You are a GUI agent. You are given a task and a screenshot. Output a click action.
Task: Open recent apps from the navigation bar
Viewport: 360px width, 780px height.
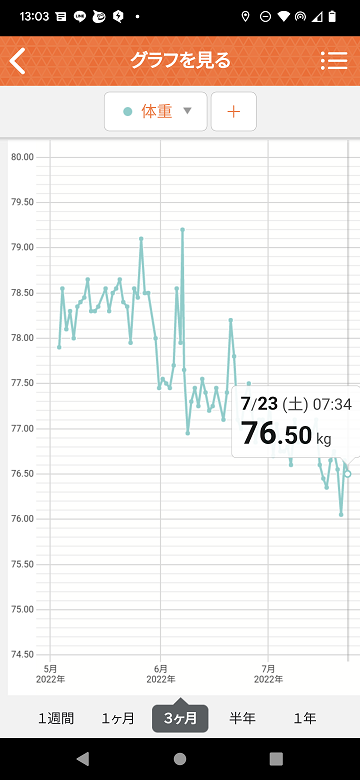(275, 759)
